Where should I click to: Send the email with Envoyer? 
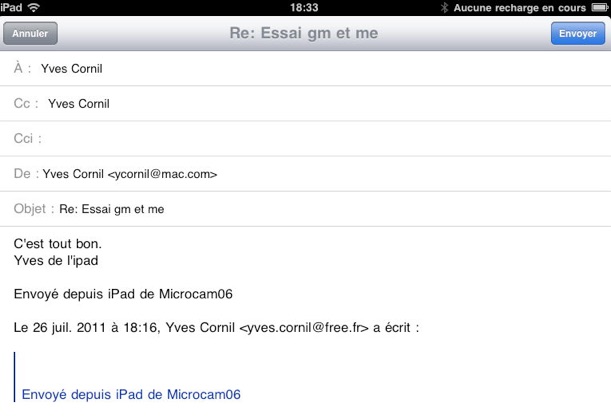(577, 33)
